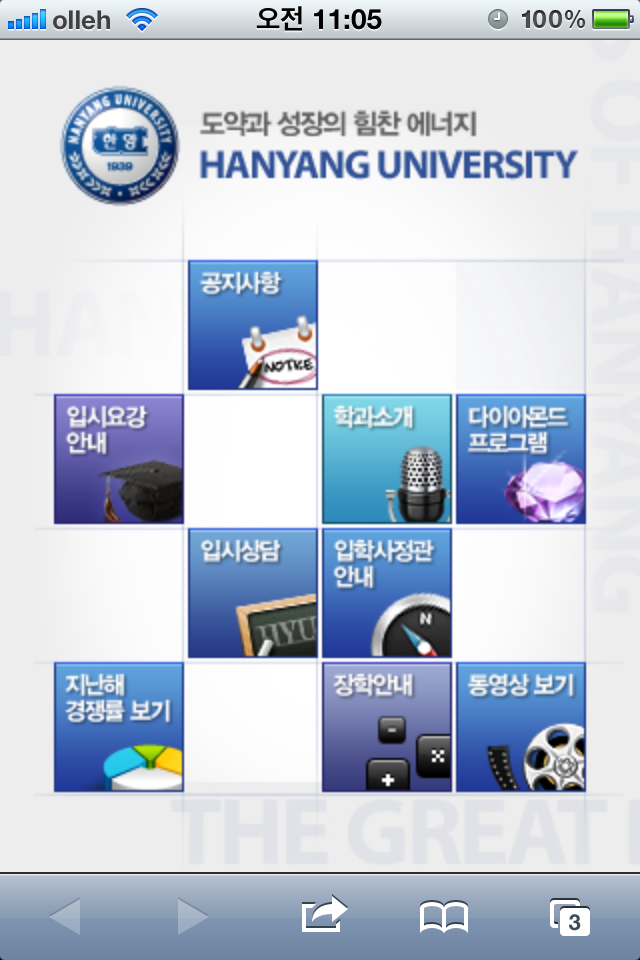Open the Safari bookmarks
Image resolution: width=640 pixels, height=960 pixels.
pos(444,915)
